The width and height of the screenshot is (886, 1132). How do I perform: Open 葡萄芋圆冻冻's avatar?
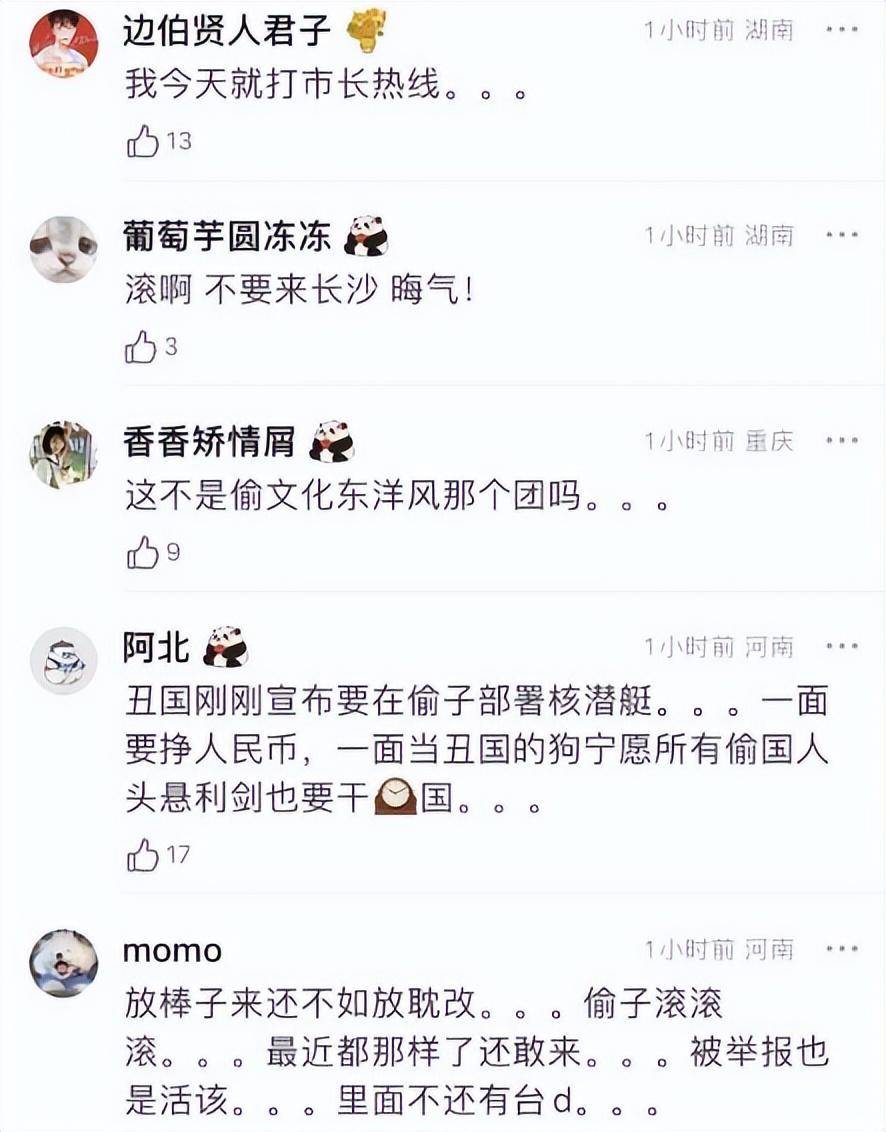(64, 249)
